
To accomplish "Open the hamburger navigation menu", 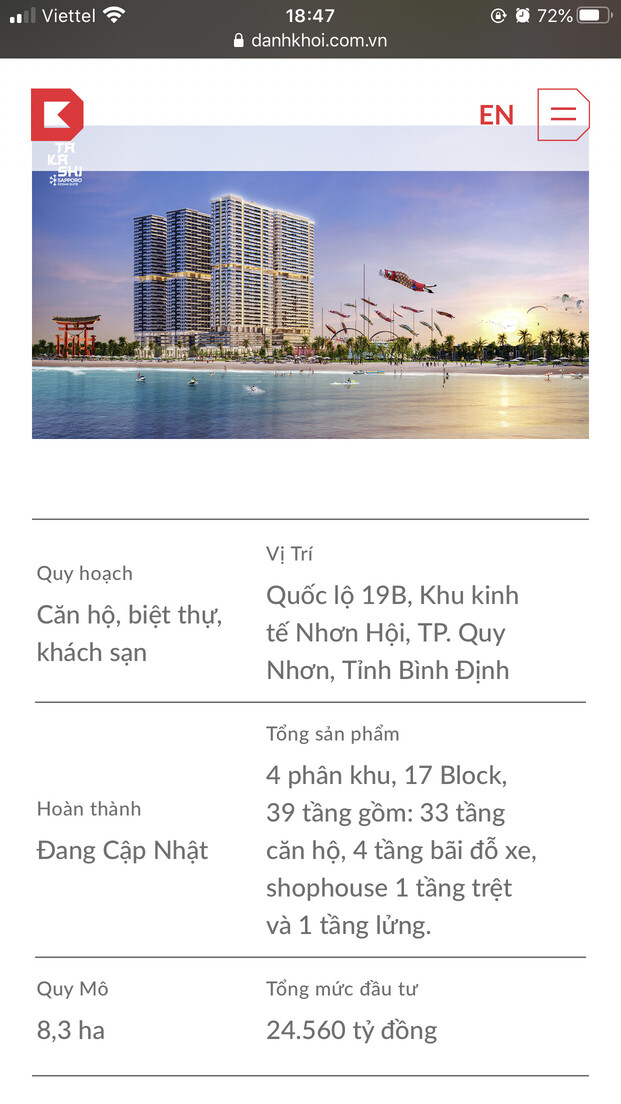I will pyautogui.click(x=563, y=115).
